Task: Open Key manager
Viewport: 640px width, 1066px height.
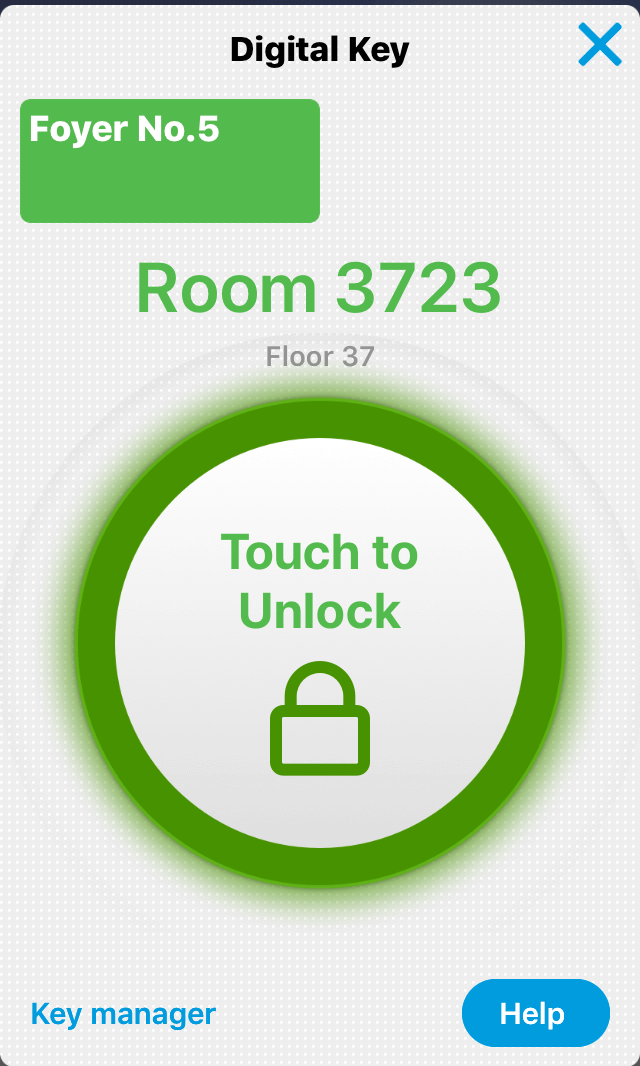Action: tap(123, 1013)
